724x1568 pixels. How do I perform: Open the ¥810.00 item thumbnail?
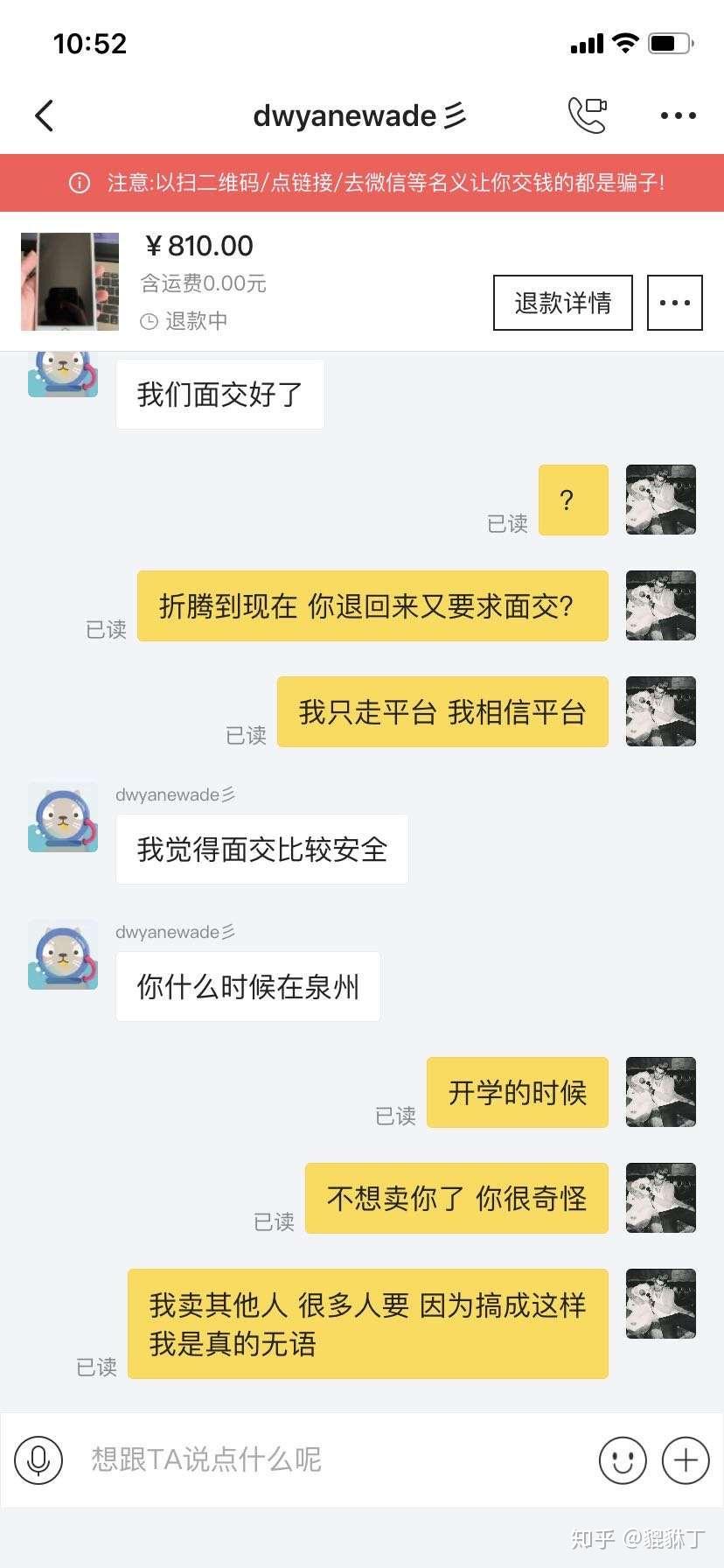click(70, 282)
